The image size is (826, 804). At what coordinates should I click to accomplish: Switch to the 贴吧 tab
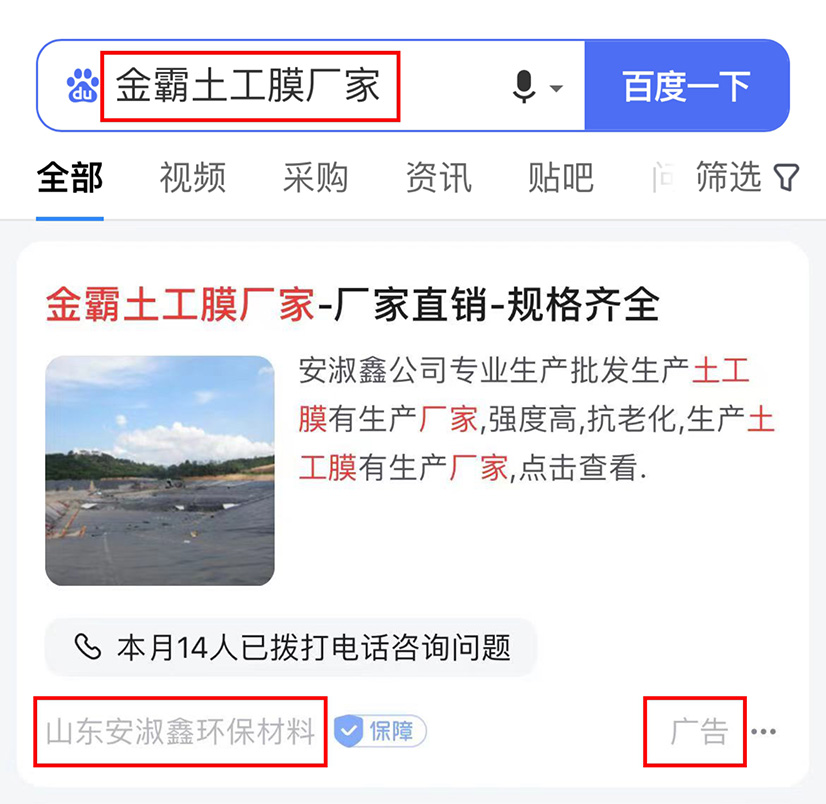[x=561, y=178]
